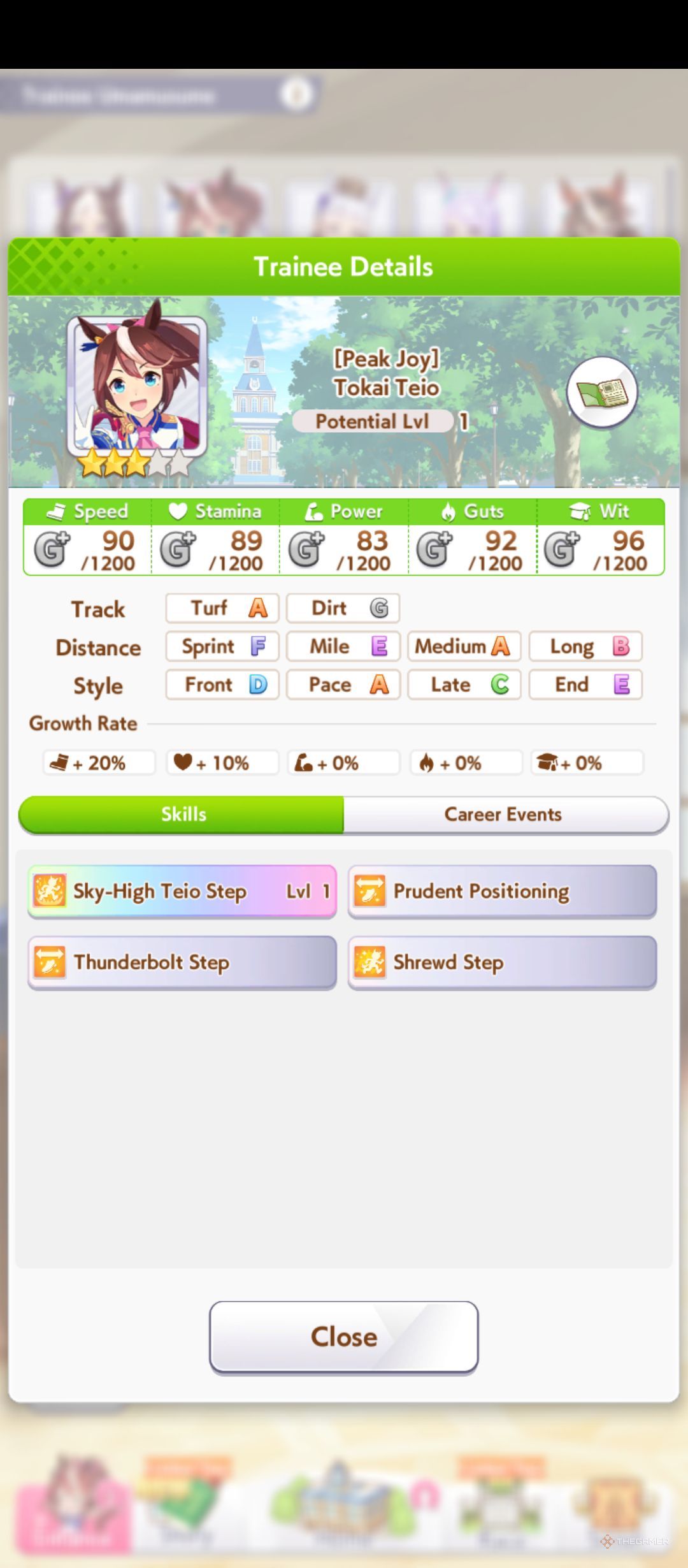View the Thunderbolt Step skill
Image resolution: width=688 pixels, height=1568 pixels.
[x=182, y=962]
